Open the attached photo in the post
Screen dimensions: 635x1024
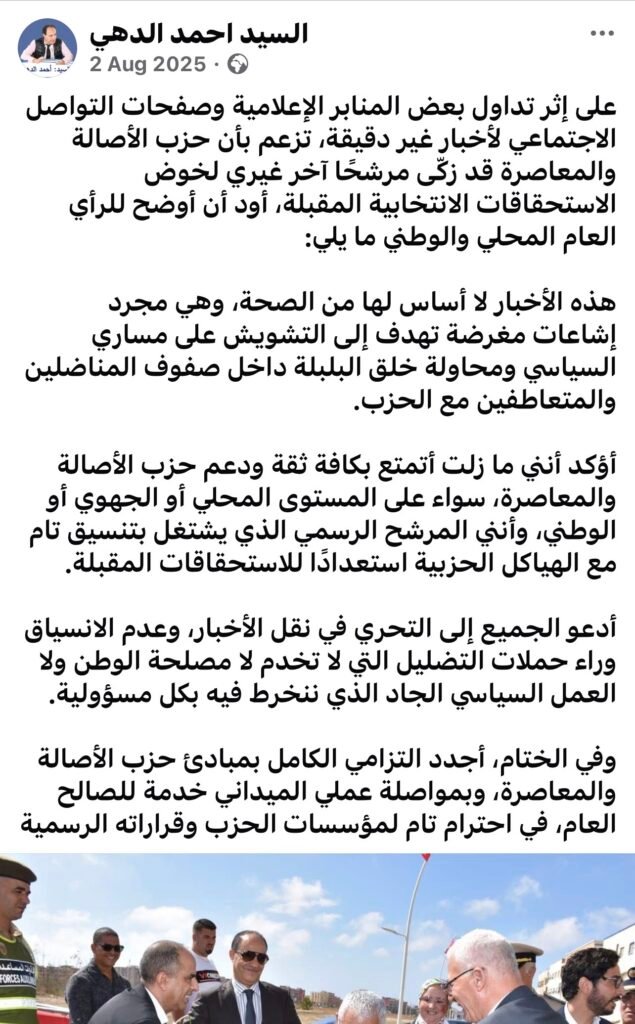click(x=318, y=939)
